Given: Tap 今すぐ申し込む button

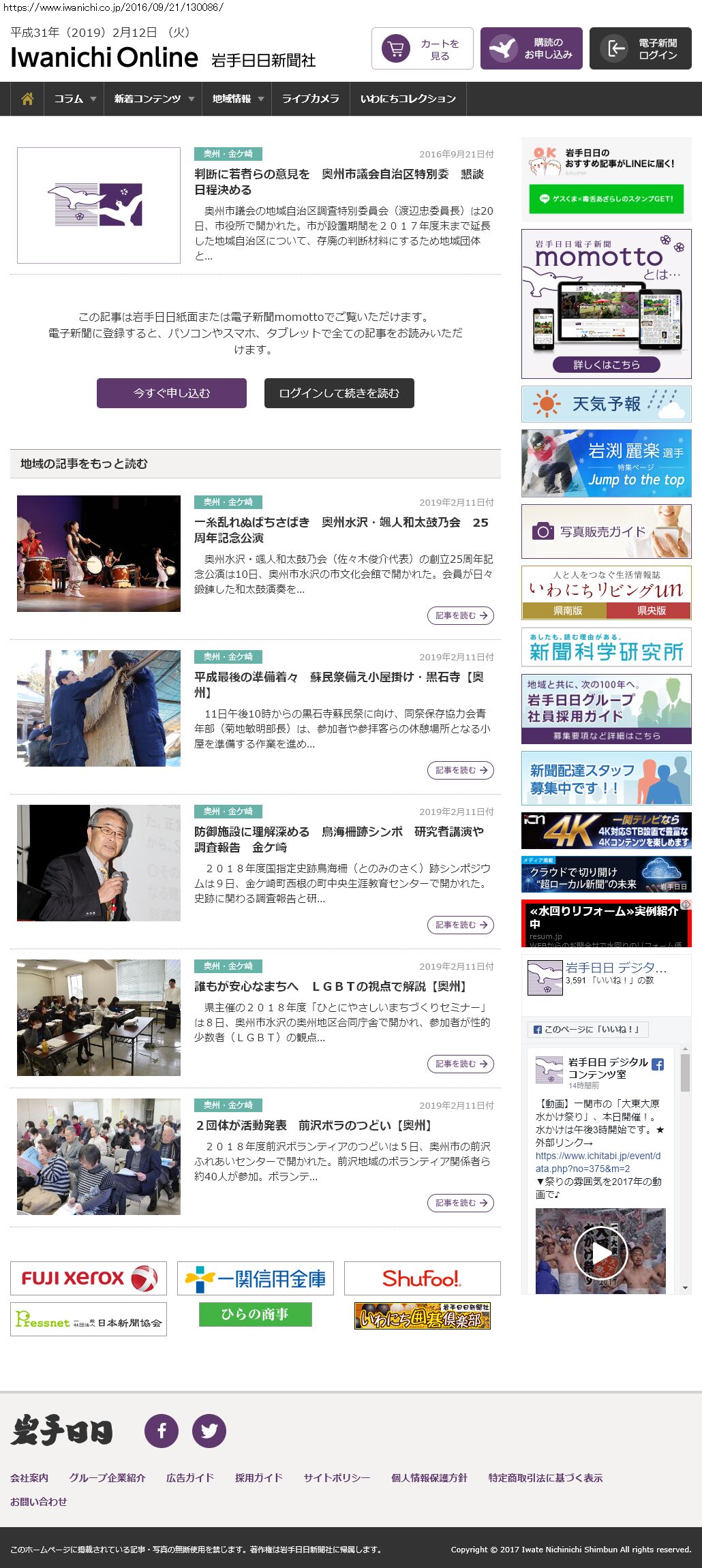Looking at the screenshot, I should [172, 393].
